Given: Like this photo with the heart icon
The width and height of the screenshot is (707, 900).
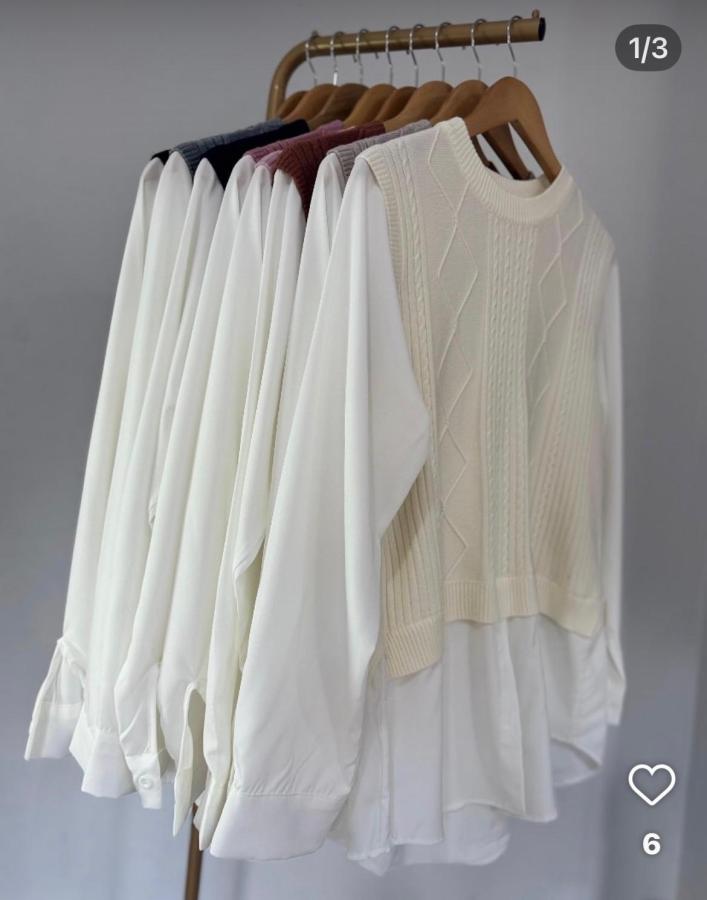Looking at the screenshot, I should [651, 785].
